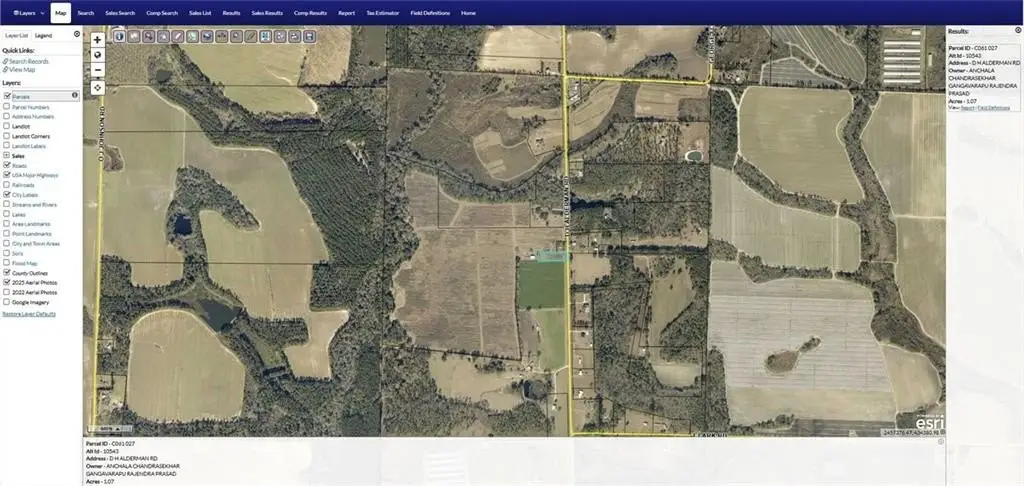Uncheck the Parcels layer
The width and height of the screenshot is (1024, 486).
(8, 96)
